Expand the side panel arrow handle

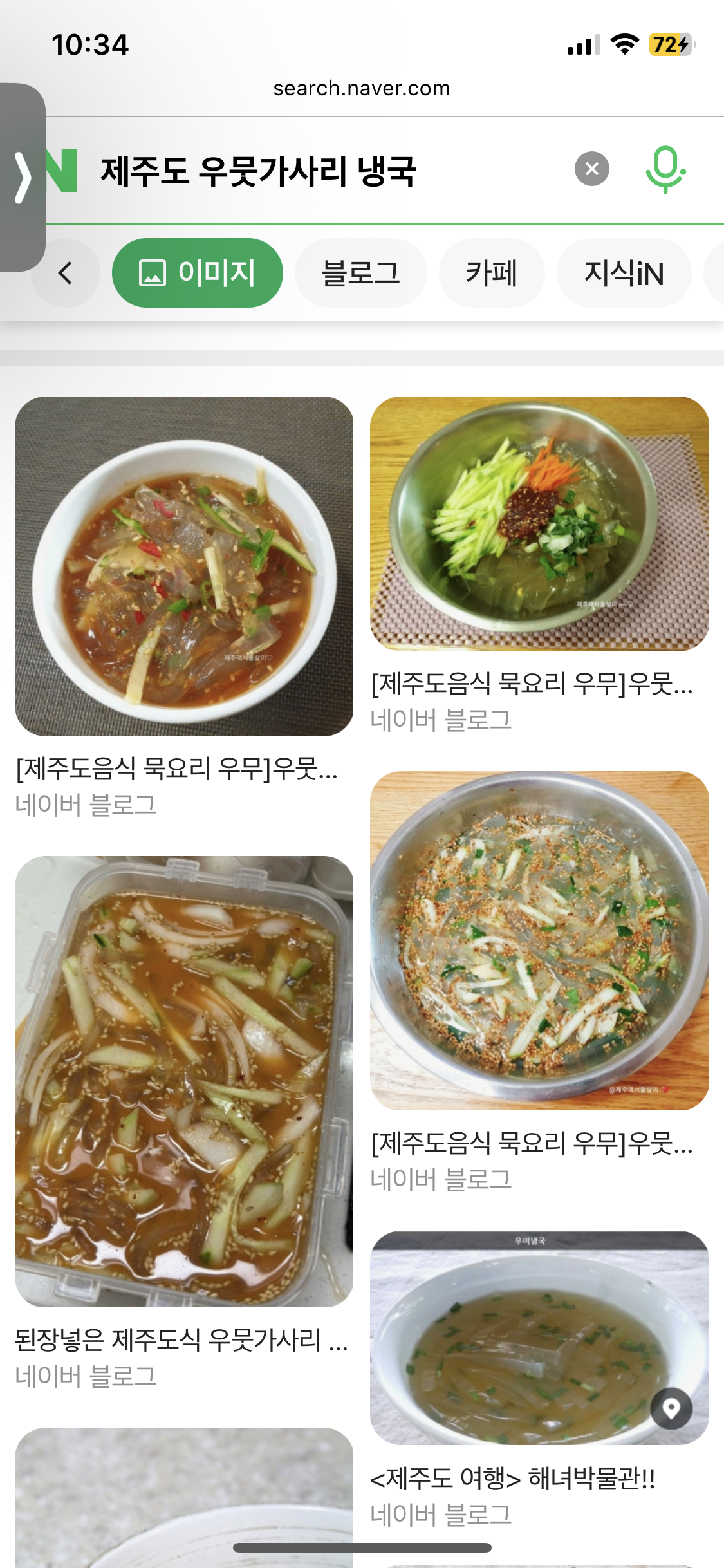[23, 178]
